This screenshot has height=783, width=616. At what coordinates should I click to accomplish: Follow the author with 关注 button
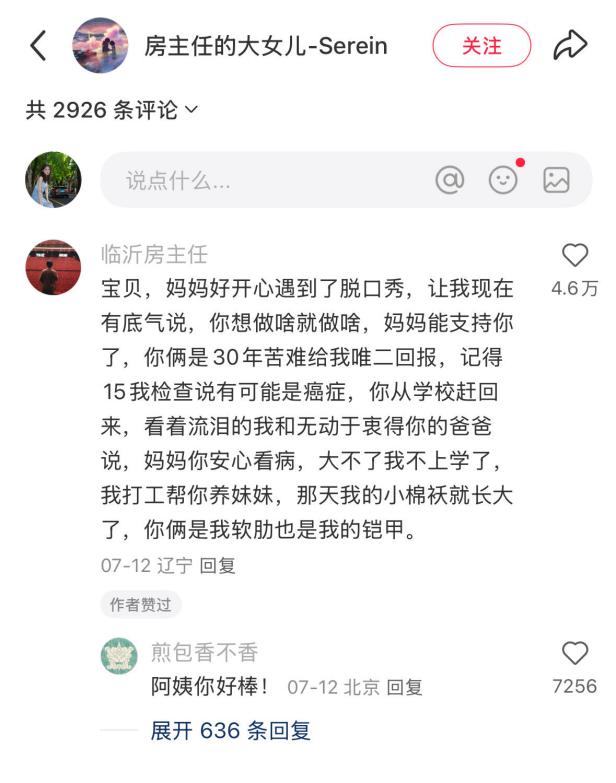(481, 46)
